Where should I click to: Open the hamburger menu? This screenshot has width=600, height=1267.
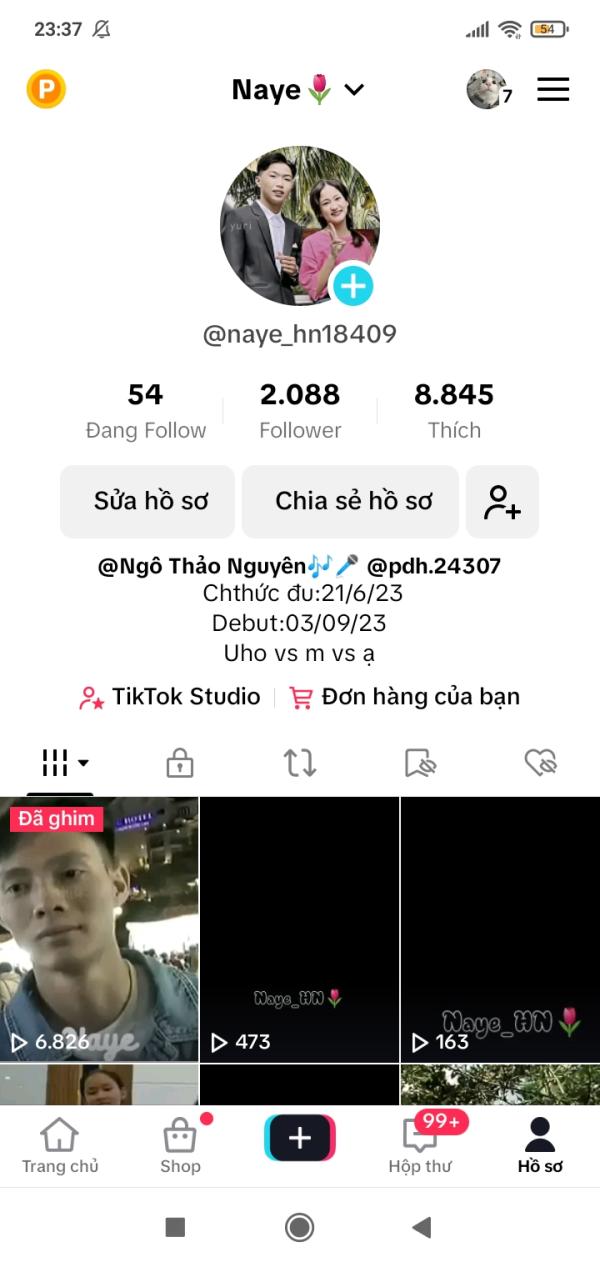pyautogui.click(x=553, y=90)
